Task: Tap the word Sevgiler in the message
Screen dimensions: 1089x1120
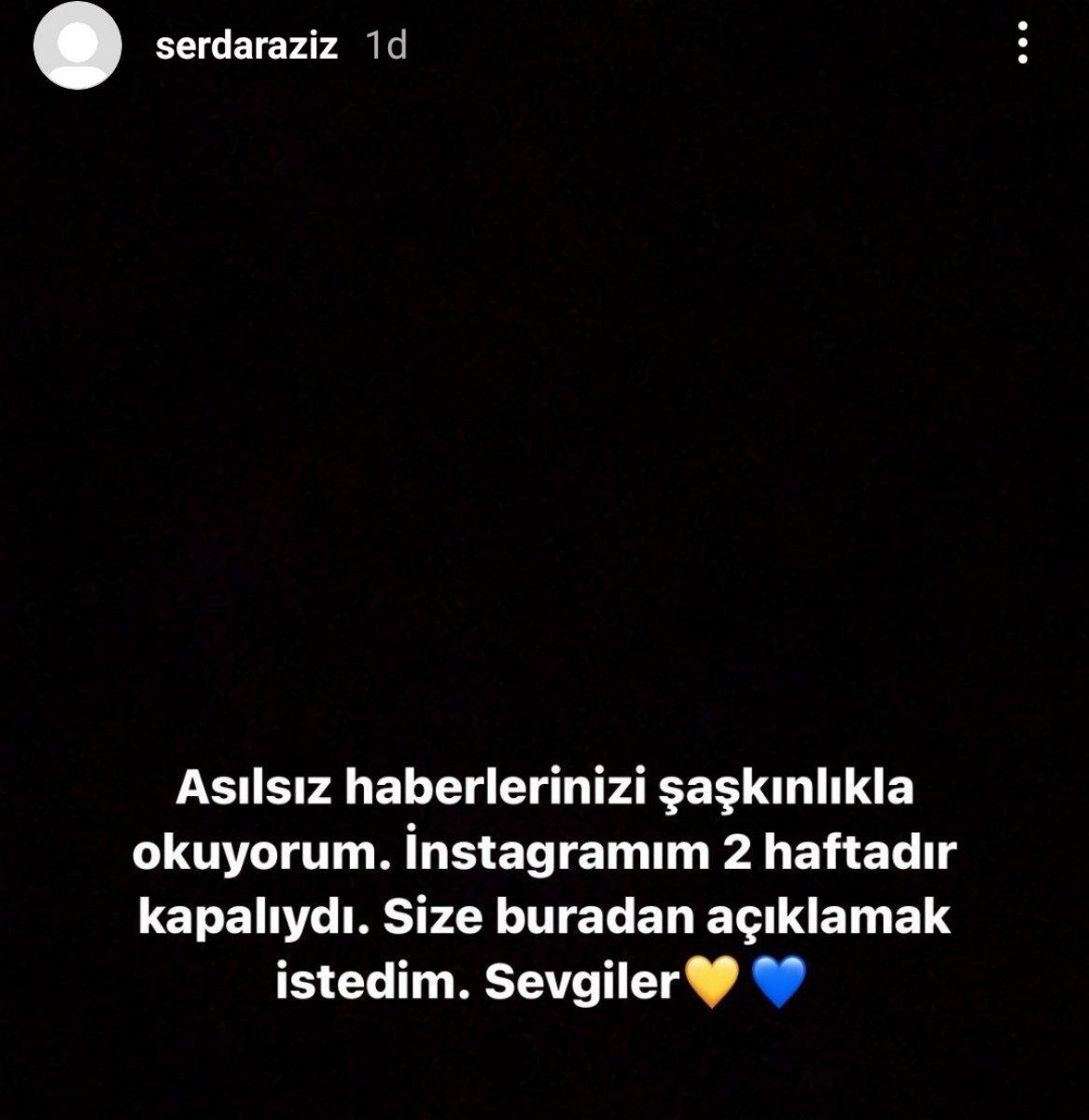Action: [580, 979]
